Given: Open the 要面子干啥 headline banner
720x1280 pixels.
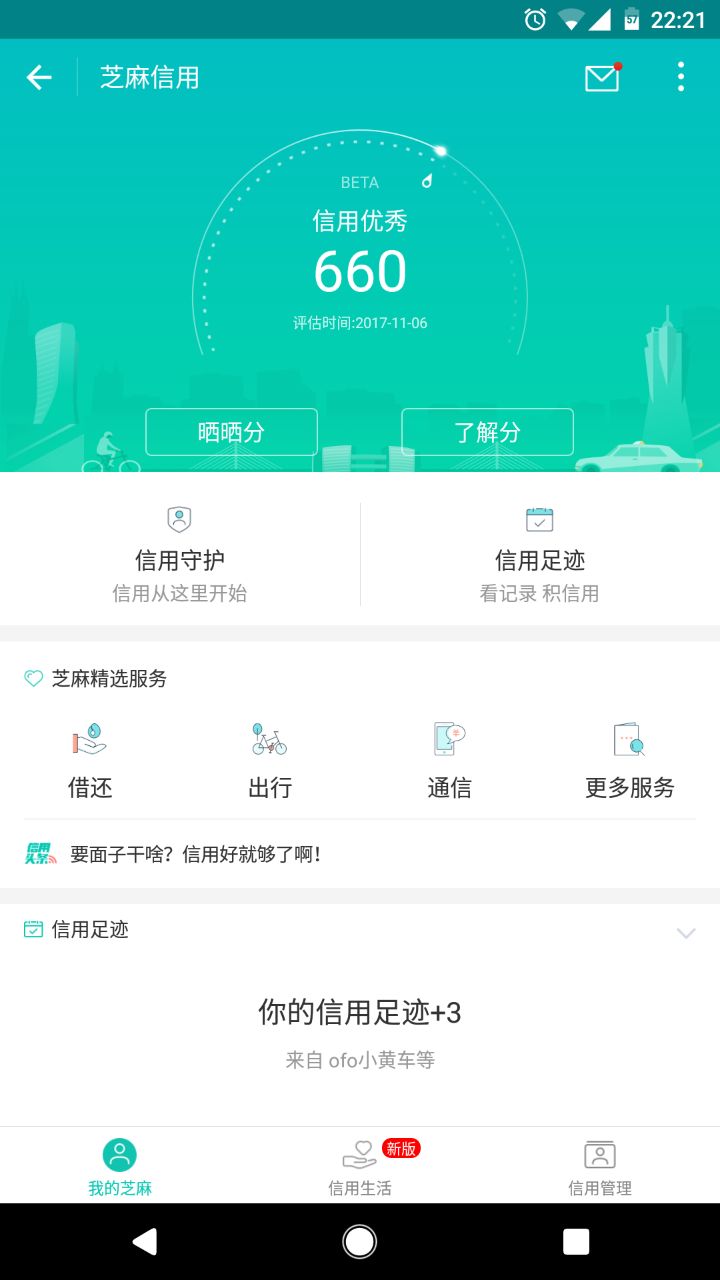Looking at the screenshot, I should tap(195, 854).
